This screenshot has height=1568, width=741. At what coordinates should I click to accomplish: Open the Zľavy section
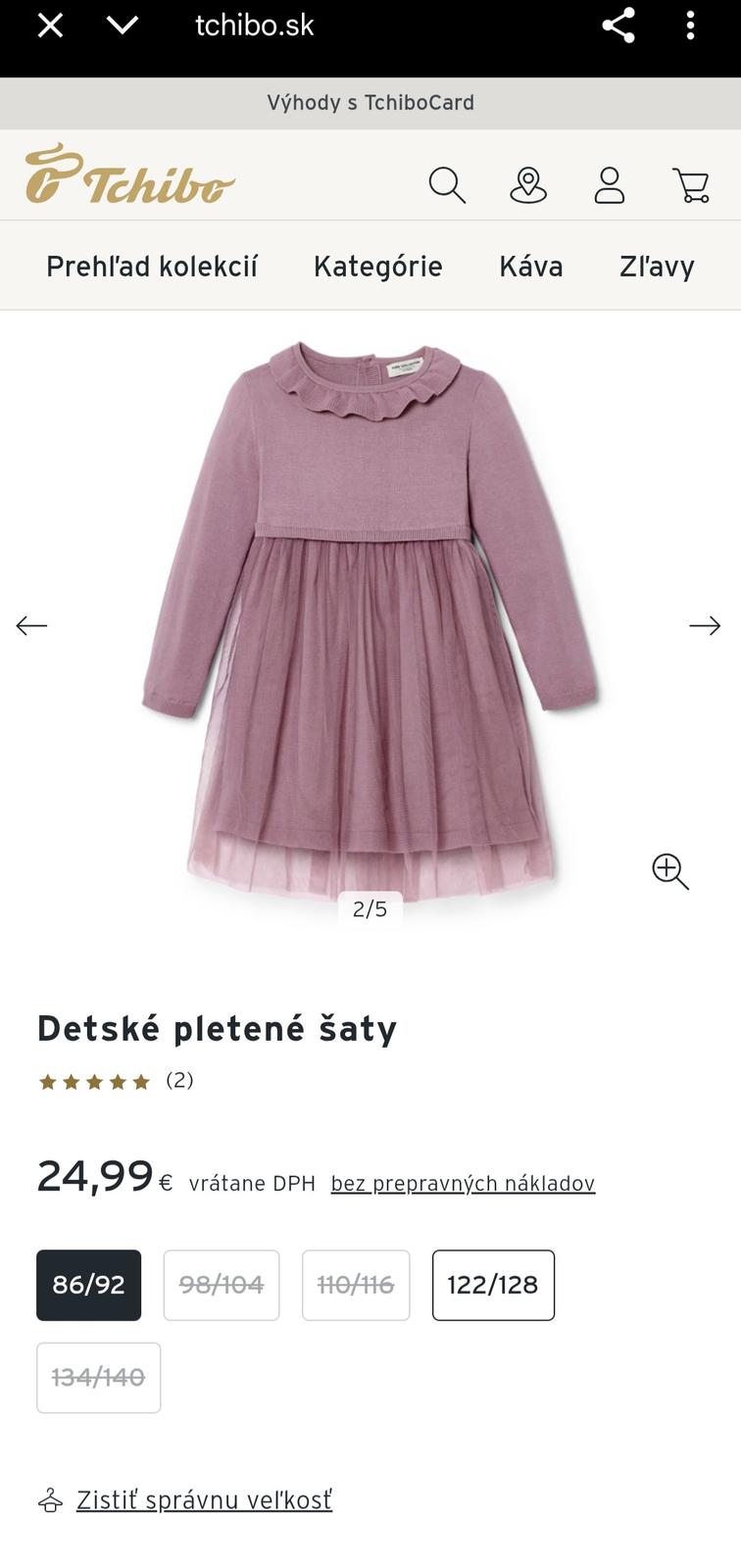pyautogui.click(x=657, y=267)
